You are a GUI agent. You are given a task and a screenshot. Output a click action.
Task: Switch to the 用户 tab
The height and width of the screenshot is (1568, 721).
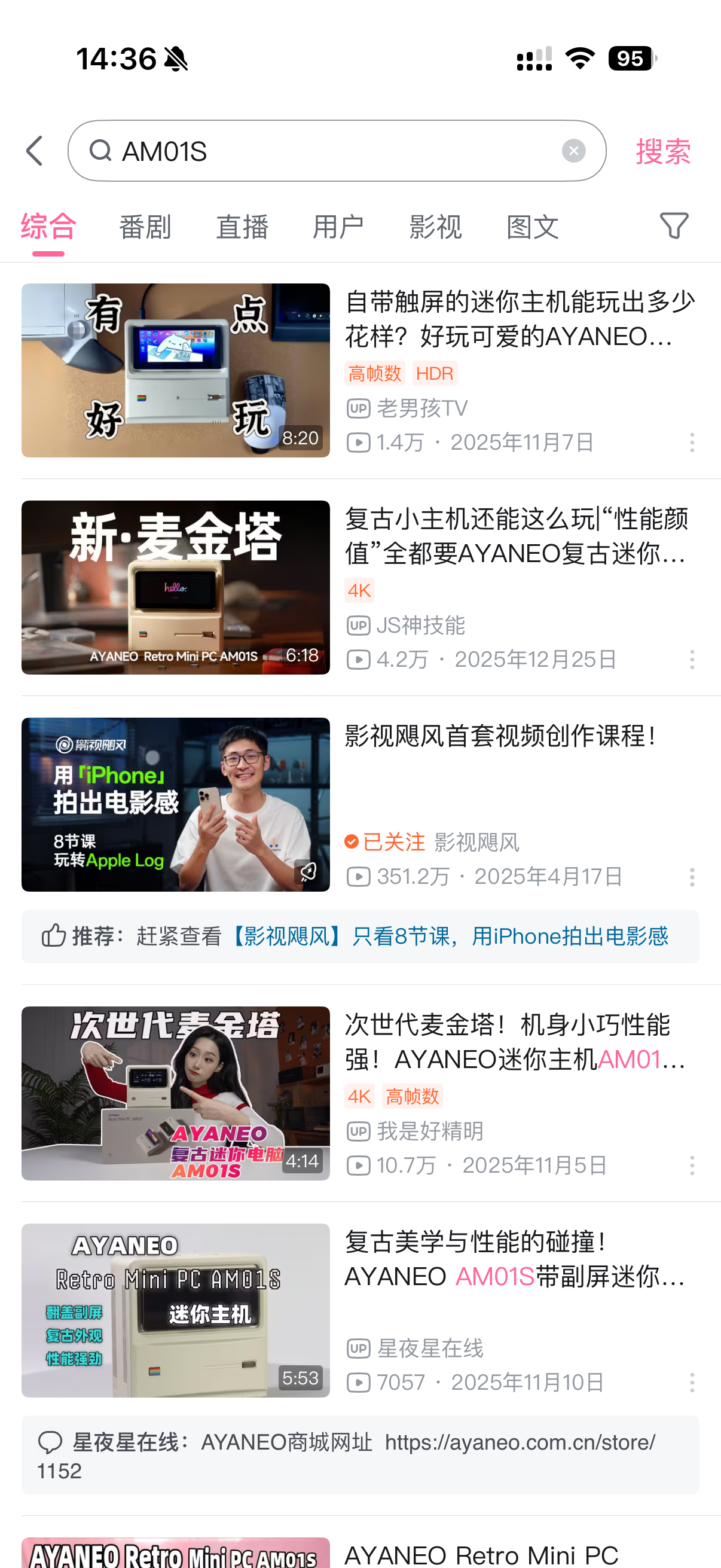tap(338, 227)
